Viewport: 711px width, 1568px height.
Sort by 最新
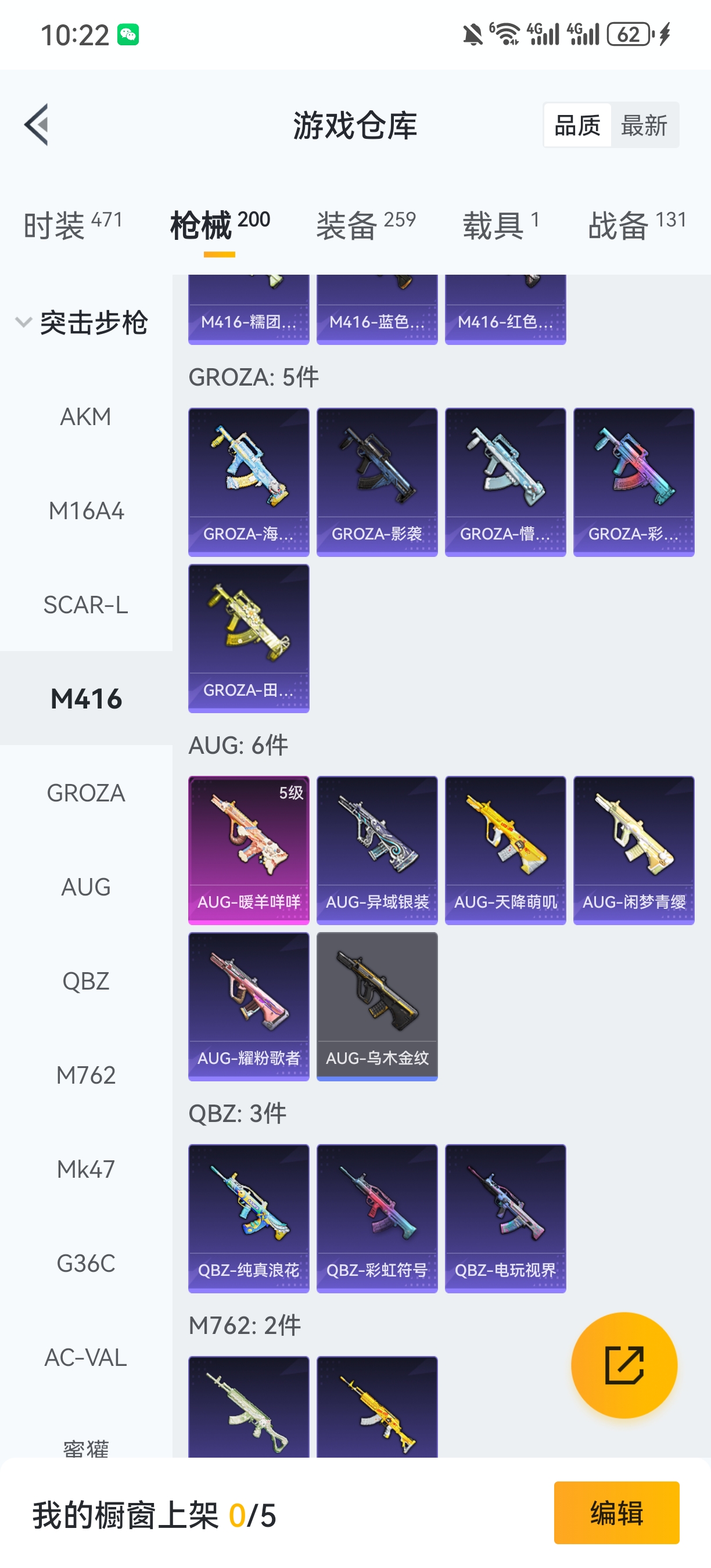point(644,125)
